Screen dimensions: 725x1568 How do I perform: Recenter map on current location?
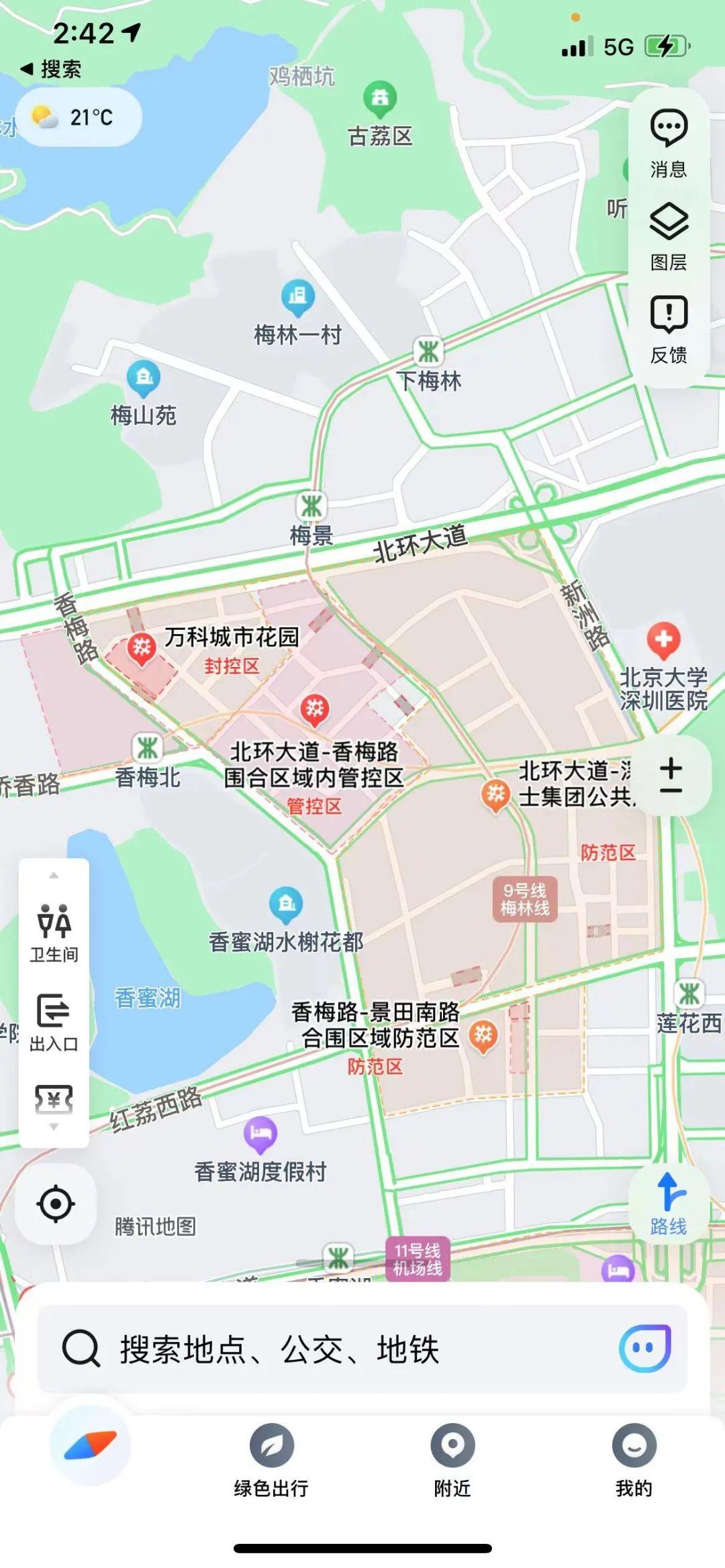tap(56, 1204)
